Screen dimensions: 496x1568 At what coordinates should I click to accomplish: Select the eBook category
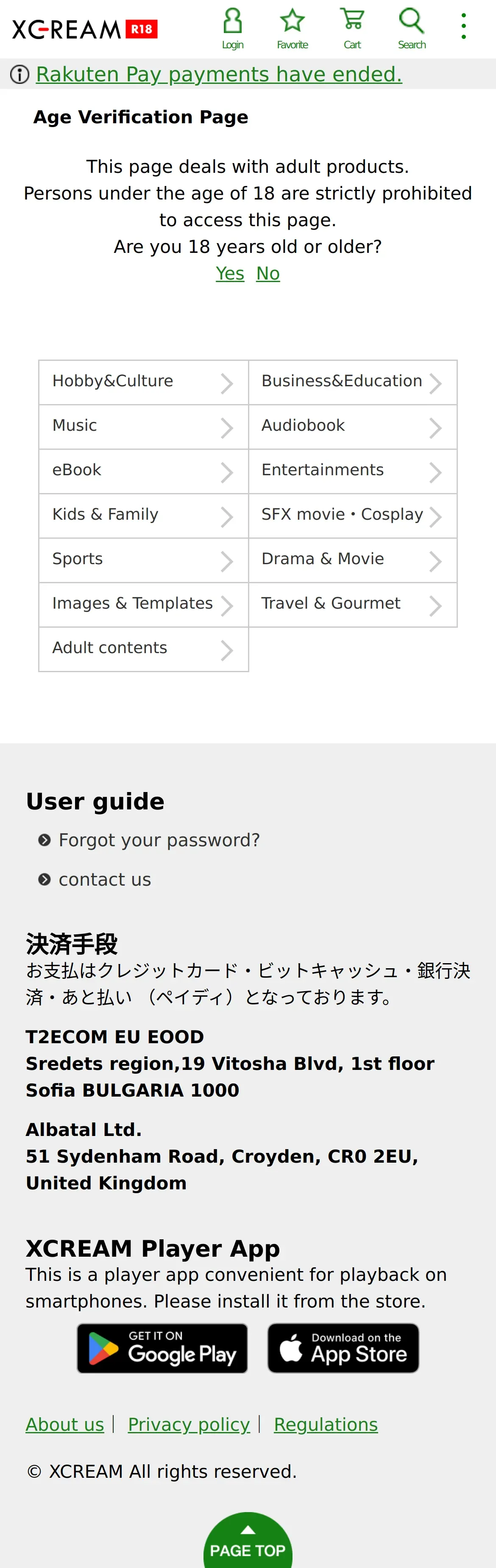[x=143, y=471]
